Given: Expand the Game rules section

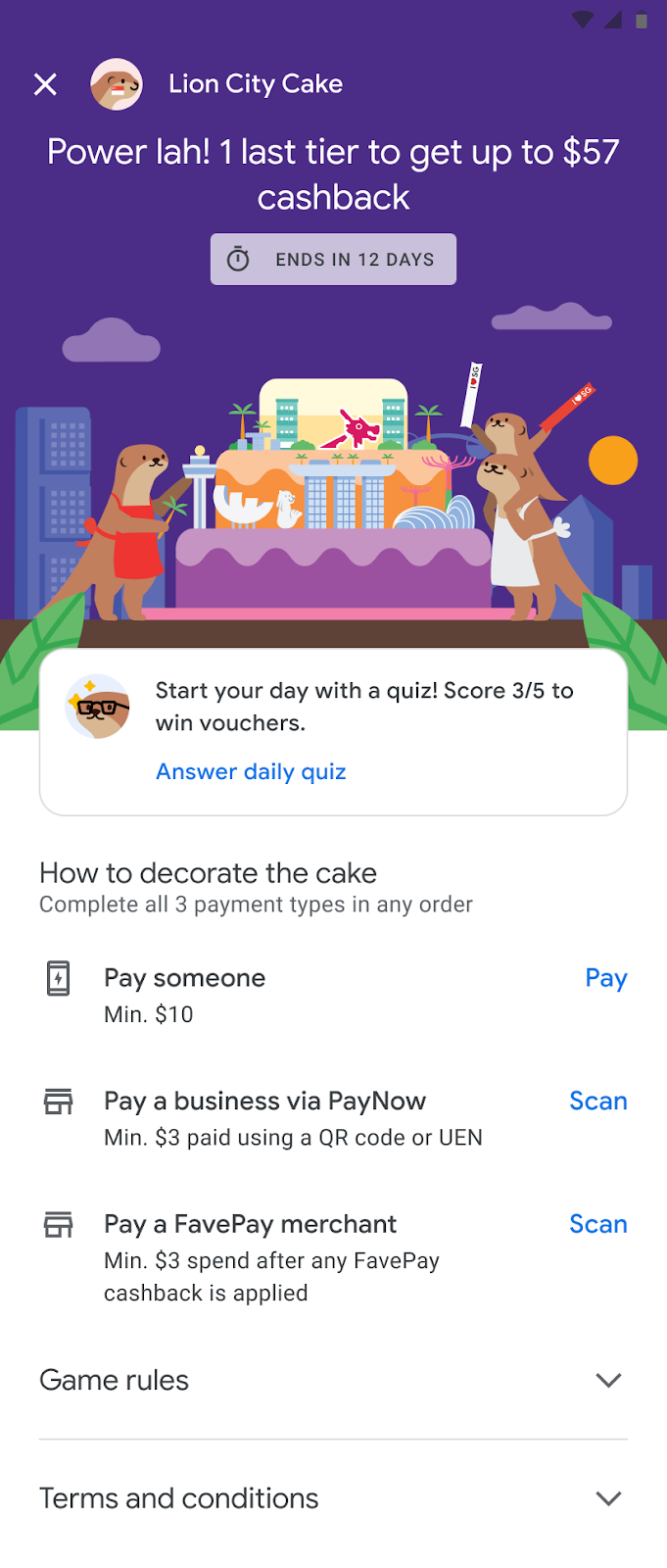Looking at the screenshot, I should (x=608, y=1380).
